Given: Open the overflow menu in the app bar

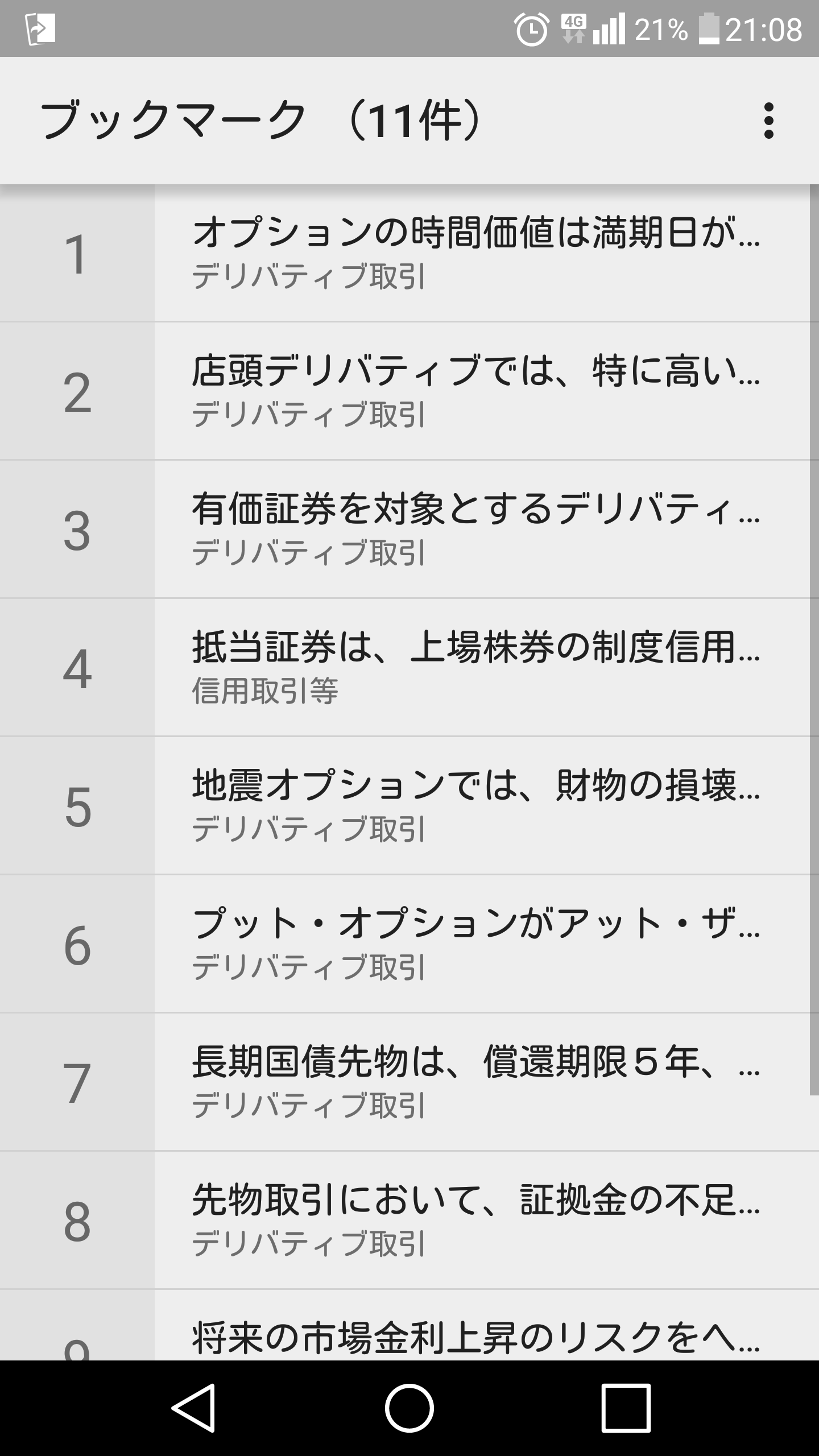Looking at the screenshot, I should click(x=768, y=121).
